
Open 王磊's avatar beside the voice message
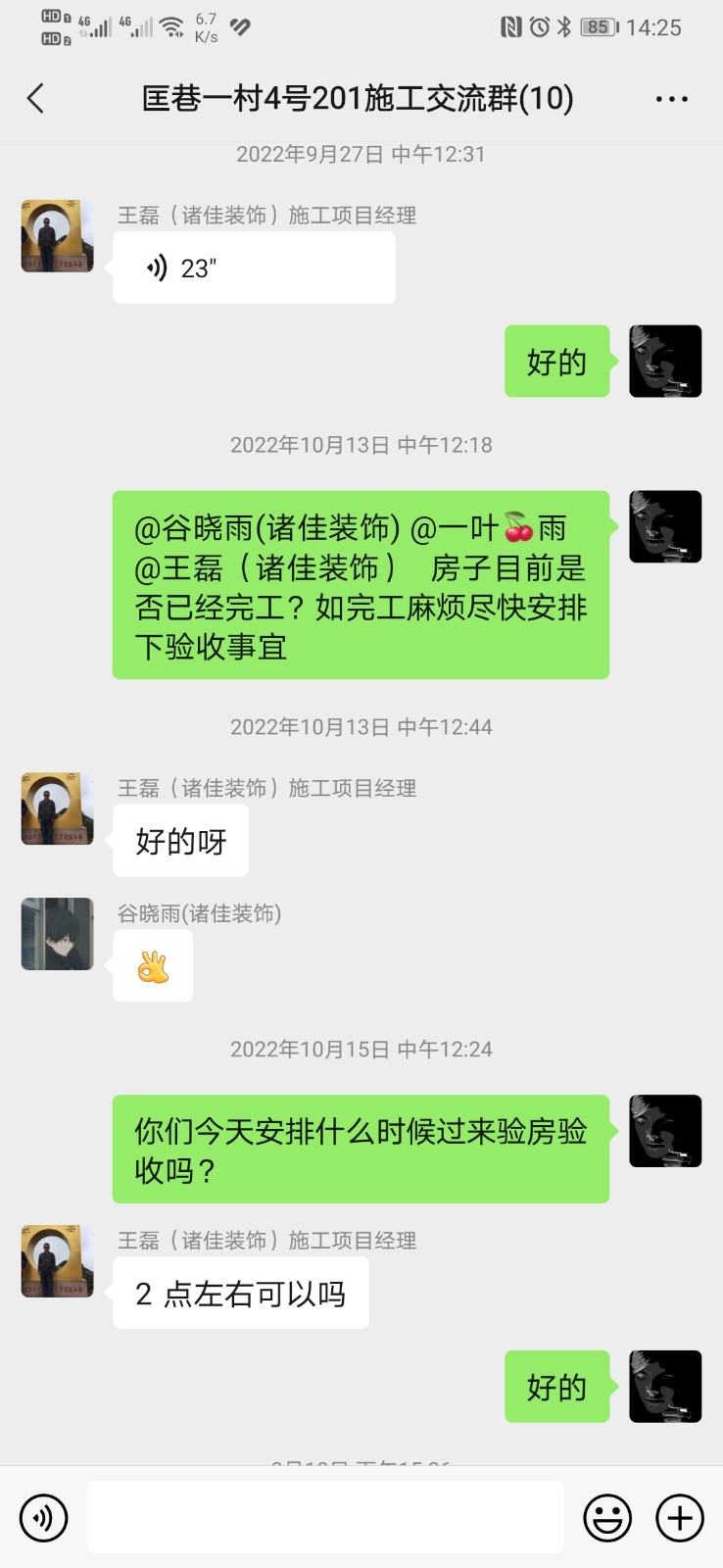tap(58, 236)
